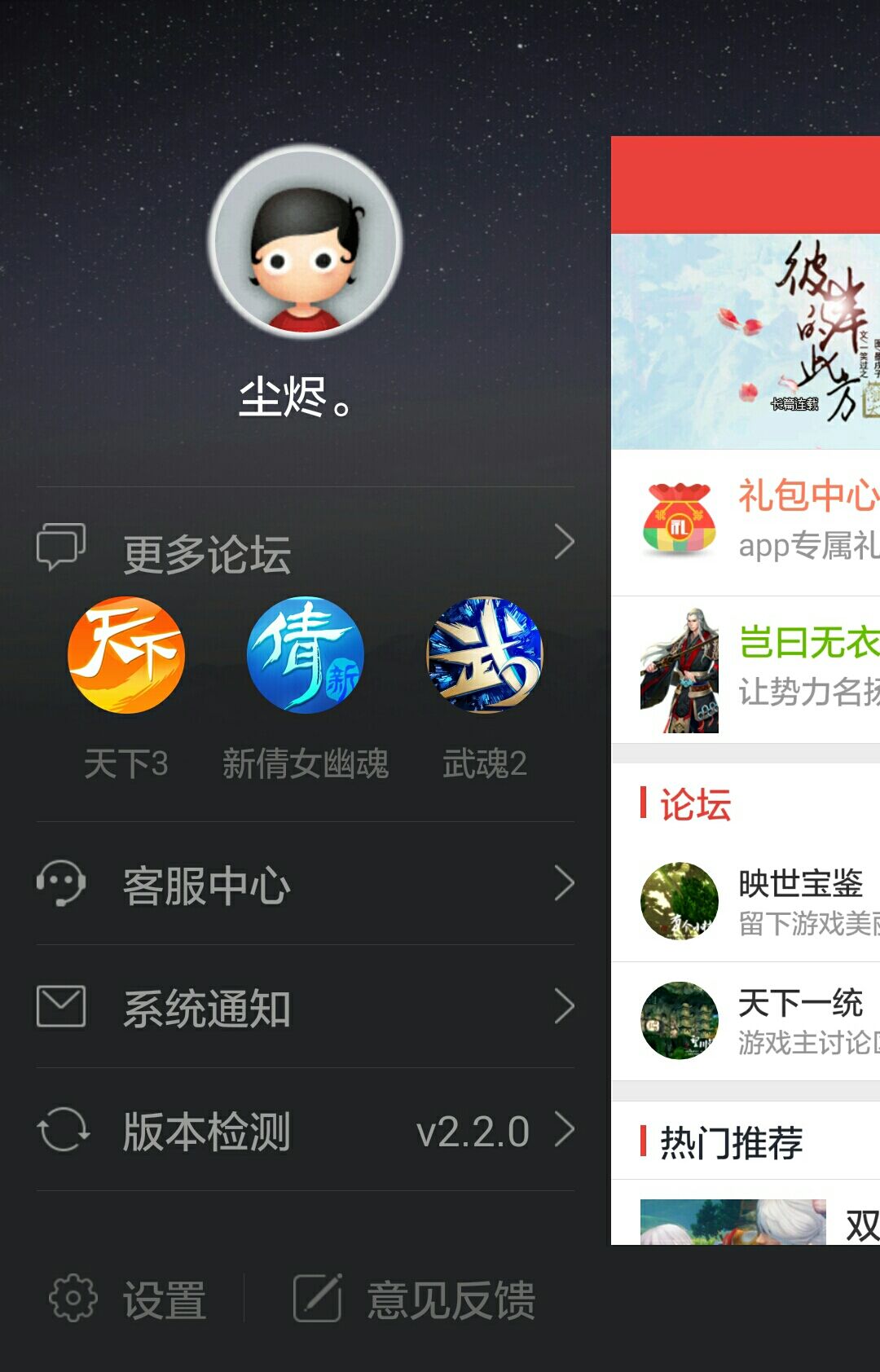Open 更多论坛 forum list

click(x=306, y=546)
